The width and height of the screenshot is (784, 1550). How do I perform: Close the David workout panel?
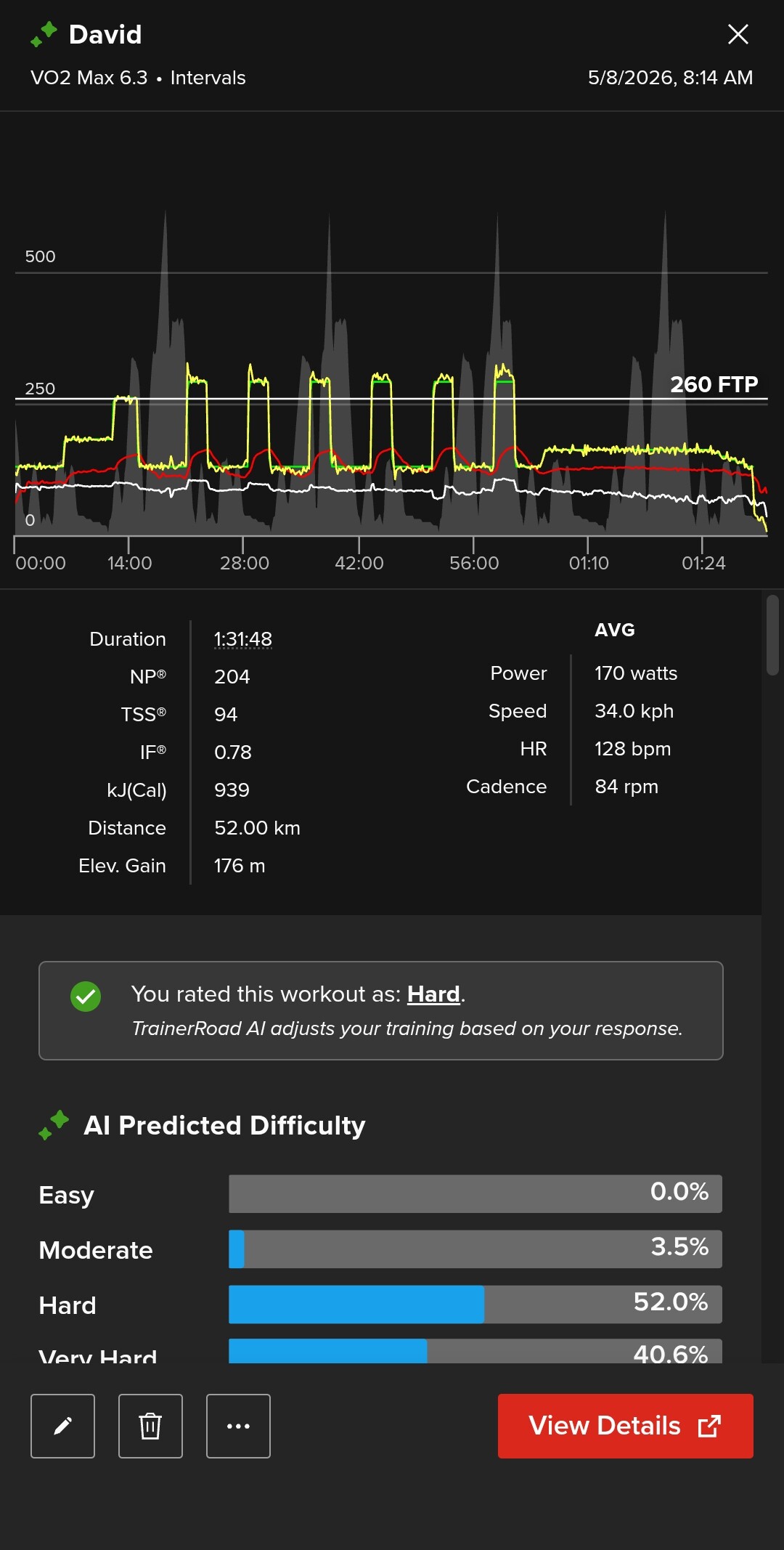(x=738, y=34)
